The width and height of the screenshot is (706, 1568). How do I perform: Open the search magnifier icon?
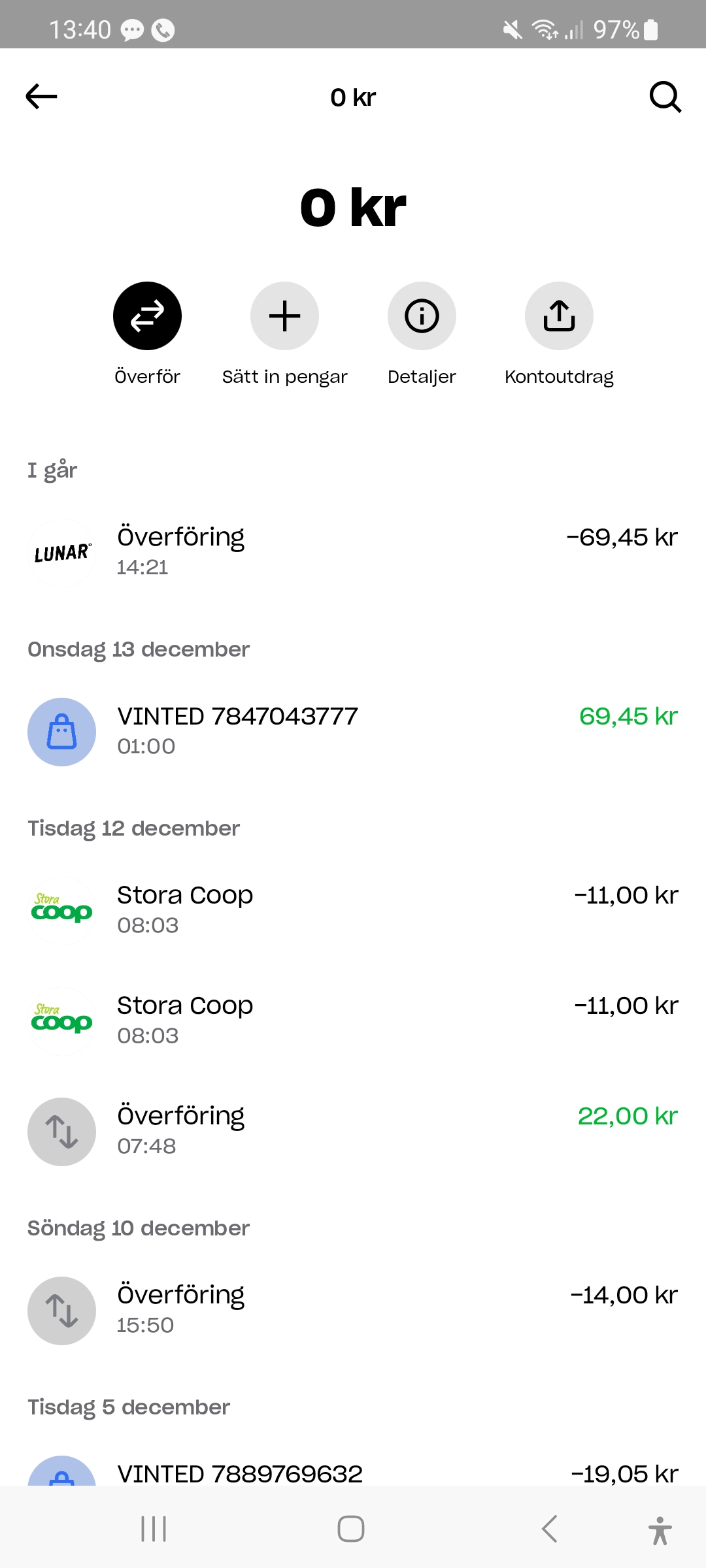(x=665, y=97)
